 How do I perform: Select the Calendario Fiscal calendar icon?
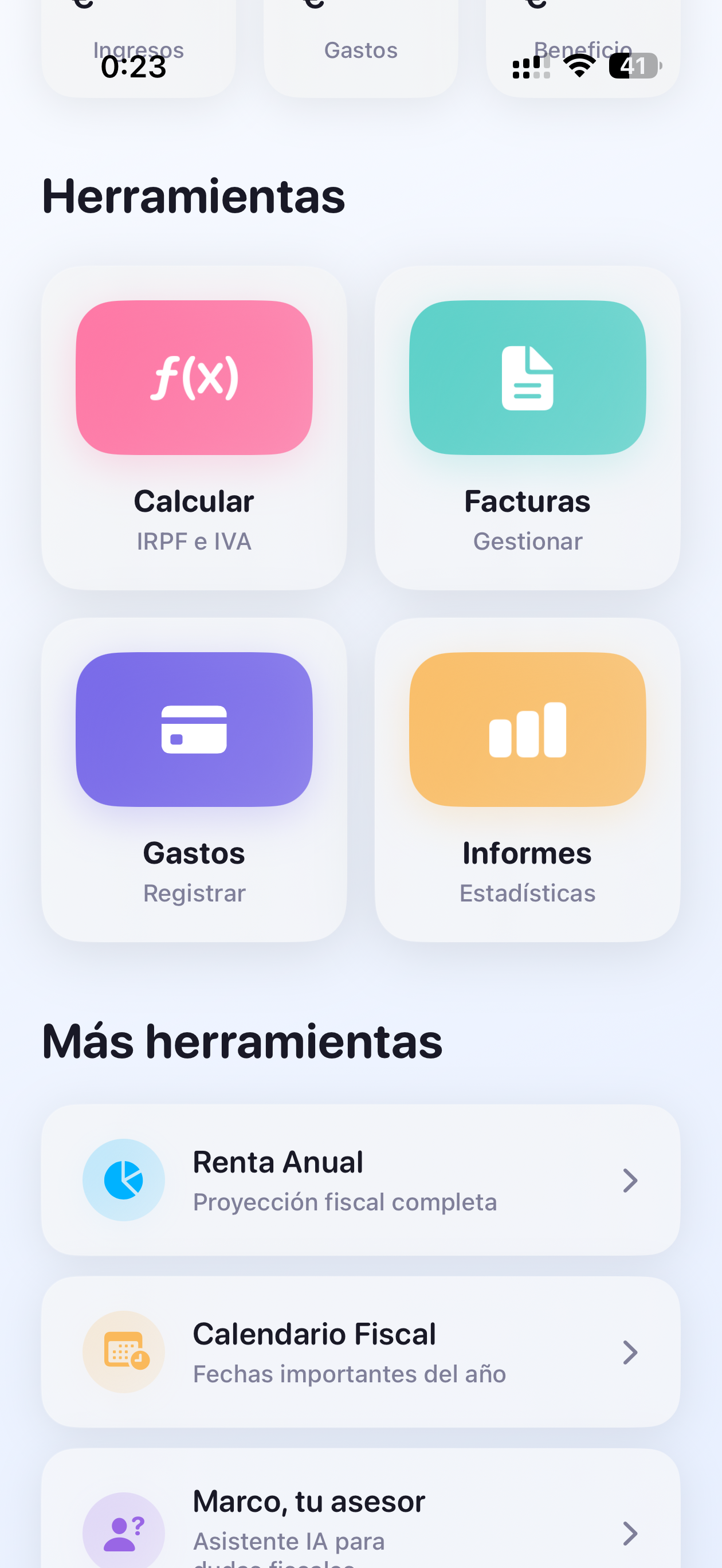click(123, 1351)
